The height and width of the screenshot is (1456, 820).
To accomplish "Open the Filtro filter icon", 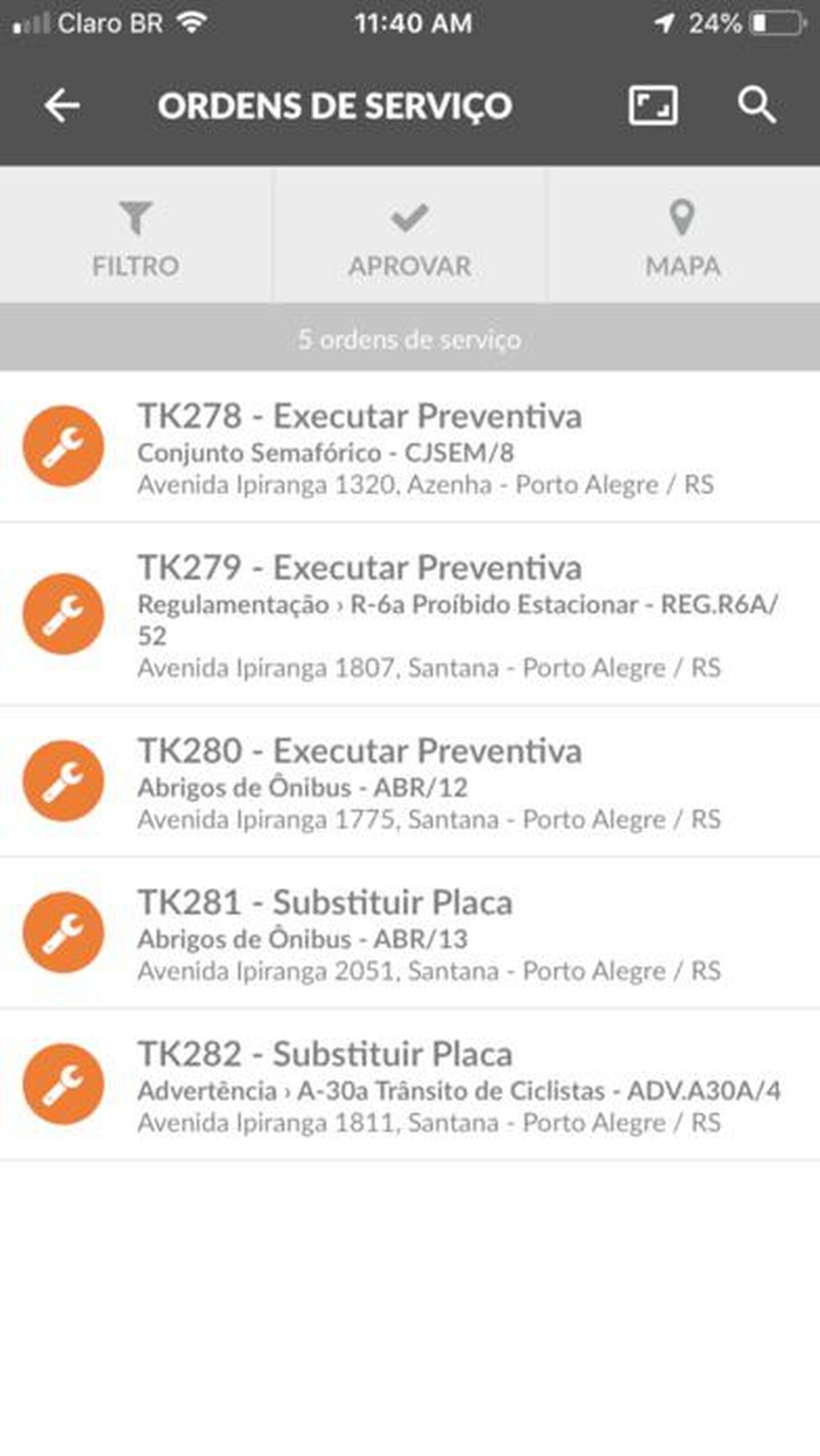I will click(135, 217).
